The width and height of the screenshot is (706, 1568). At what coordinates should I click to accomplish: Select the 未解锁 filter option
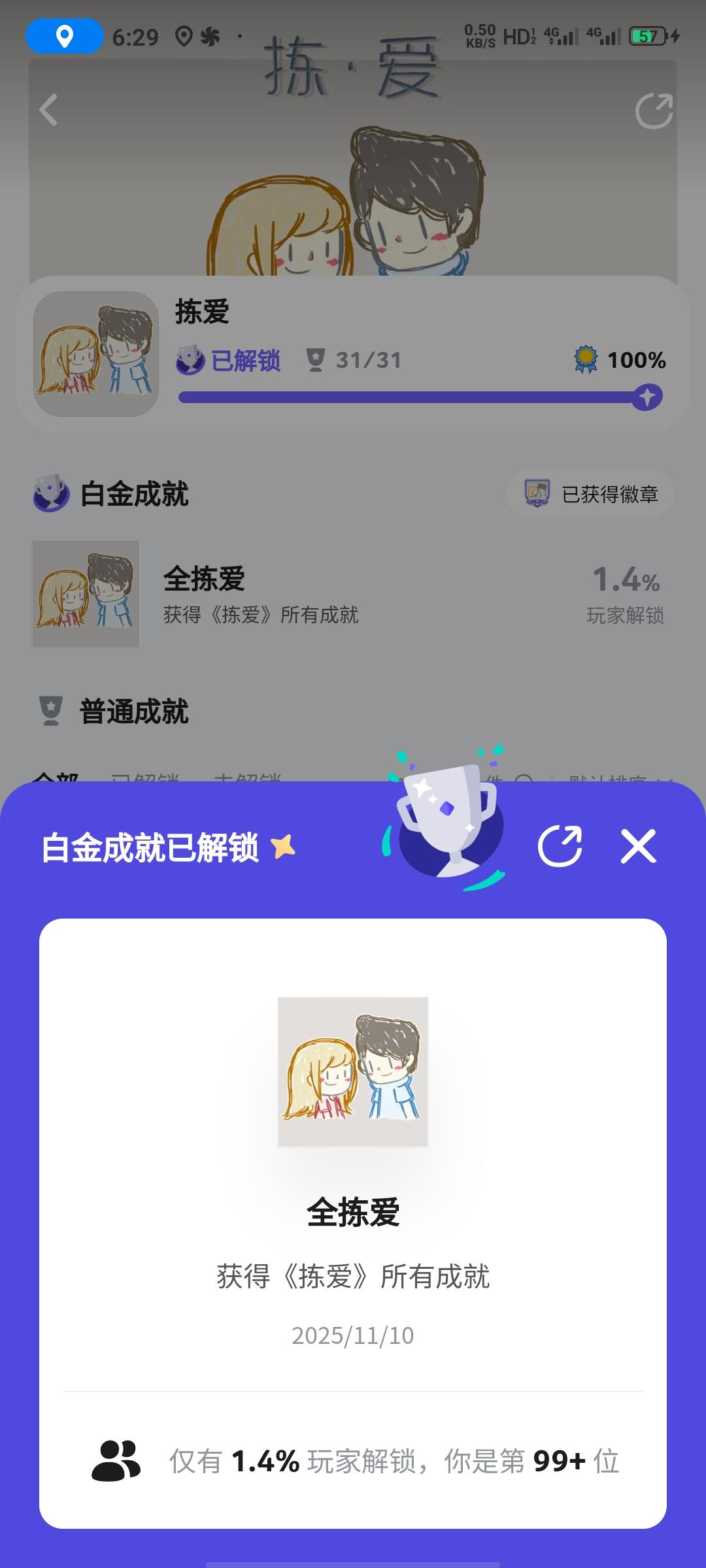tap(247, 780)
